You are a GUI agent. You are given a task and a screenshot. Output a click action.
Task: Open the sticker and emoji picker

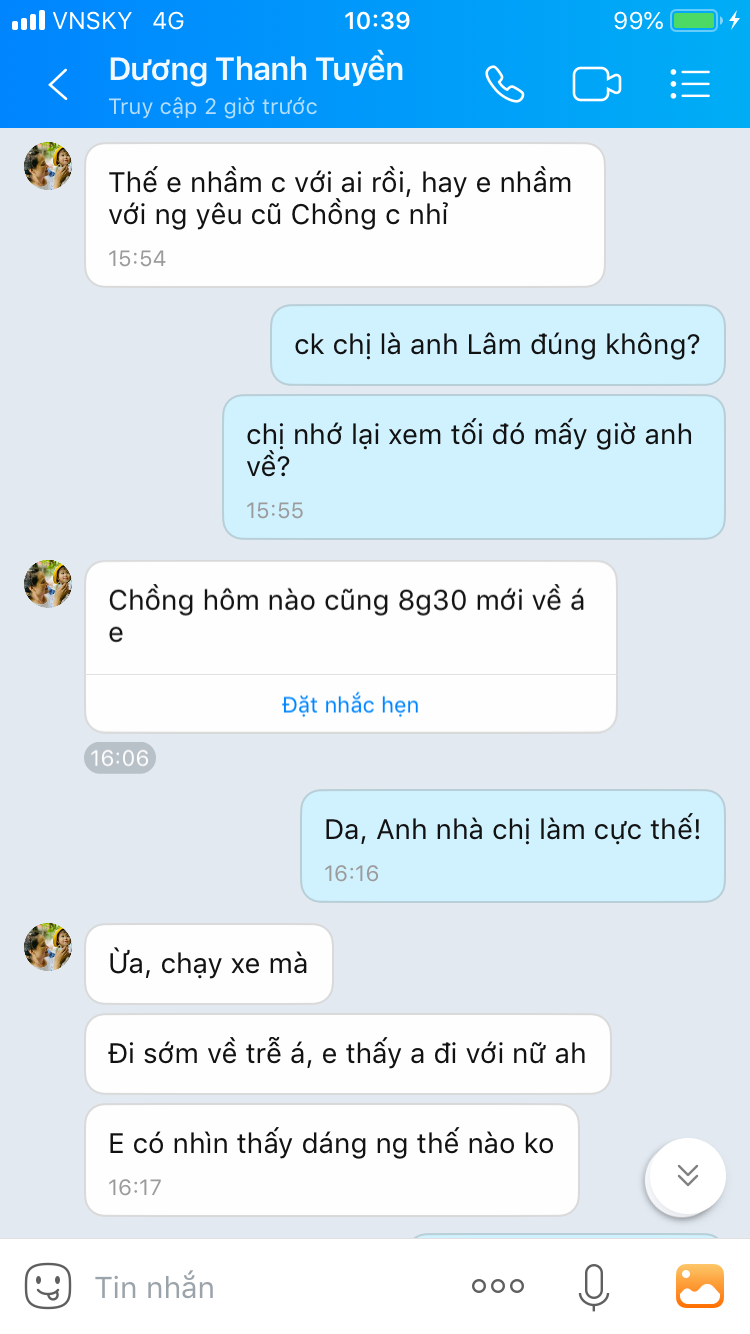(x=48, y=1286)
